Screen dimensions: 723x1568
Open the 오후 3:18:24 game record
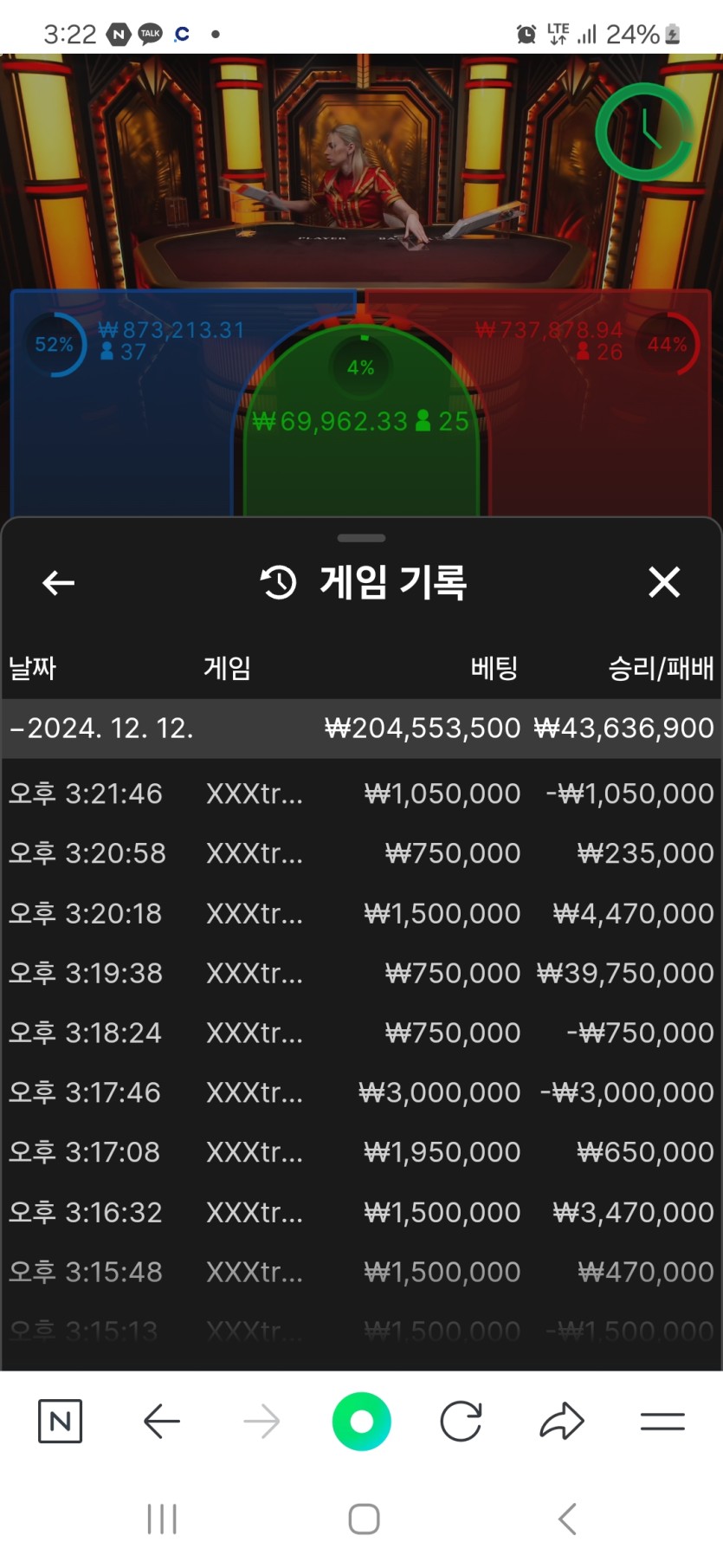(361, 1033)
